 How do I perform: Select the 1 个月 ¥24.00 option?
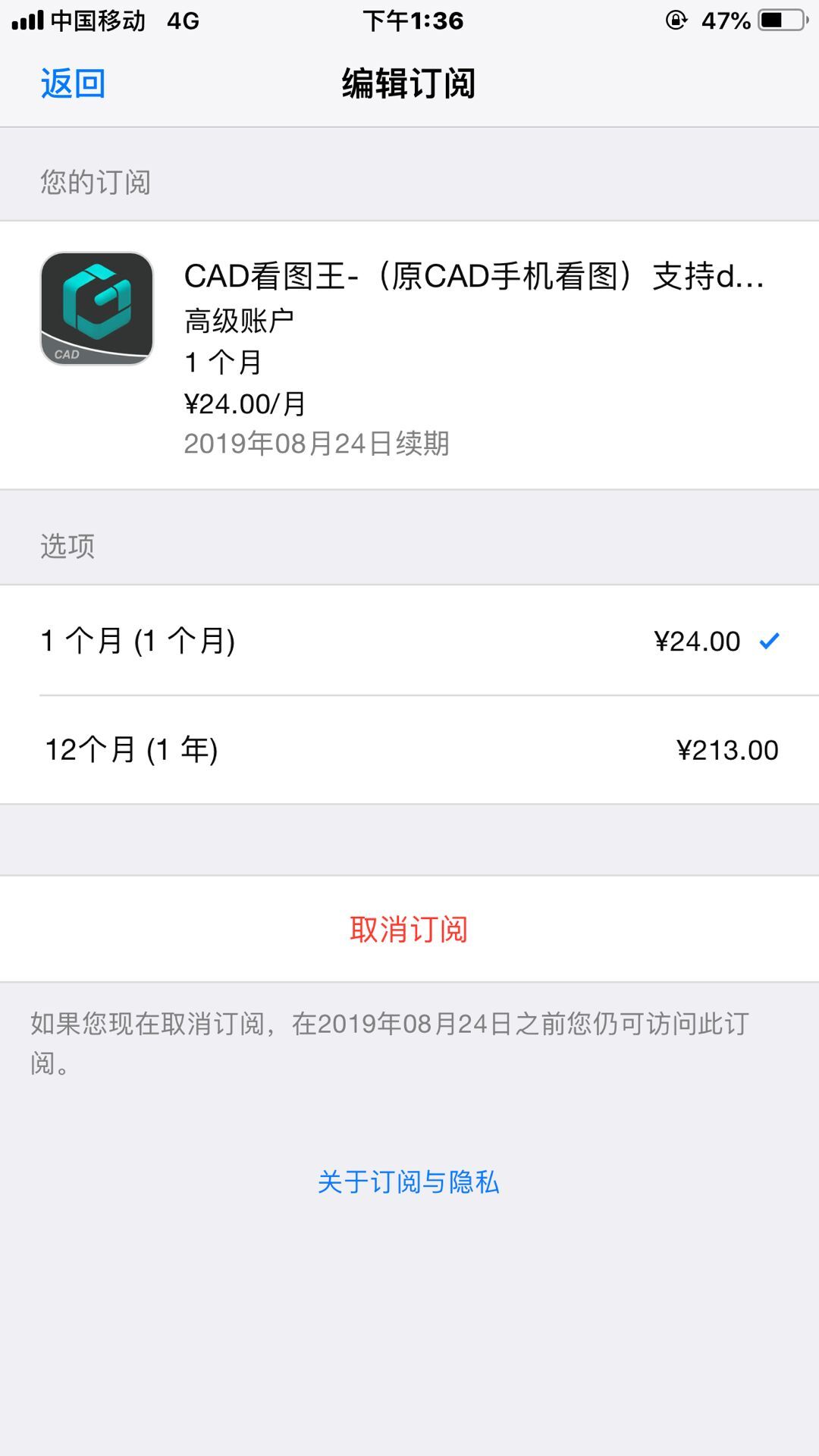click(409, 641)
